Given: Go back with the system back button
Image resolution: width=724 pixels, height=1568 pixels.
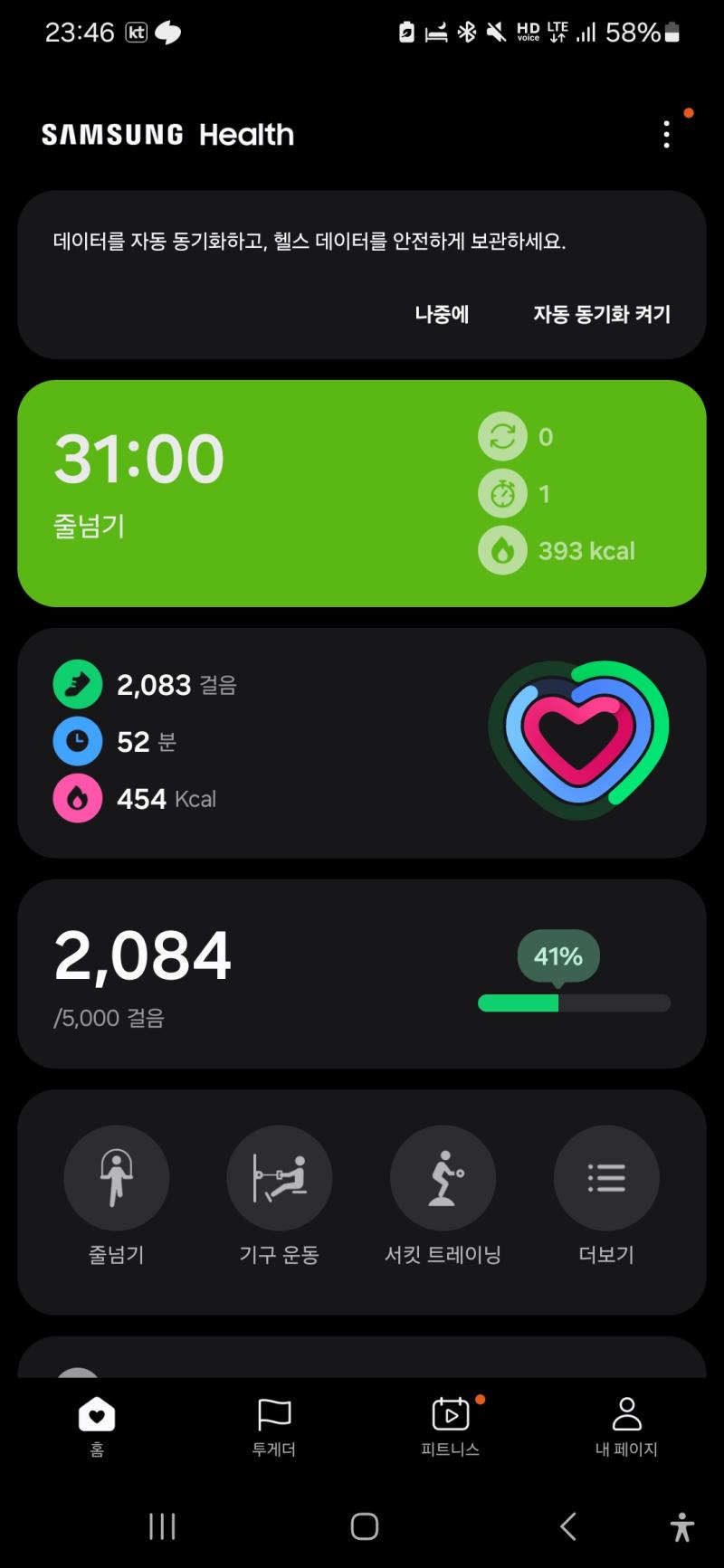Looking at the screenshot, I should click(x=567, y=1526).
